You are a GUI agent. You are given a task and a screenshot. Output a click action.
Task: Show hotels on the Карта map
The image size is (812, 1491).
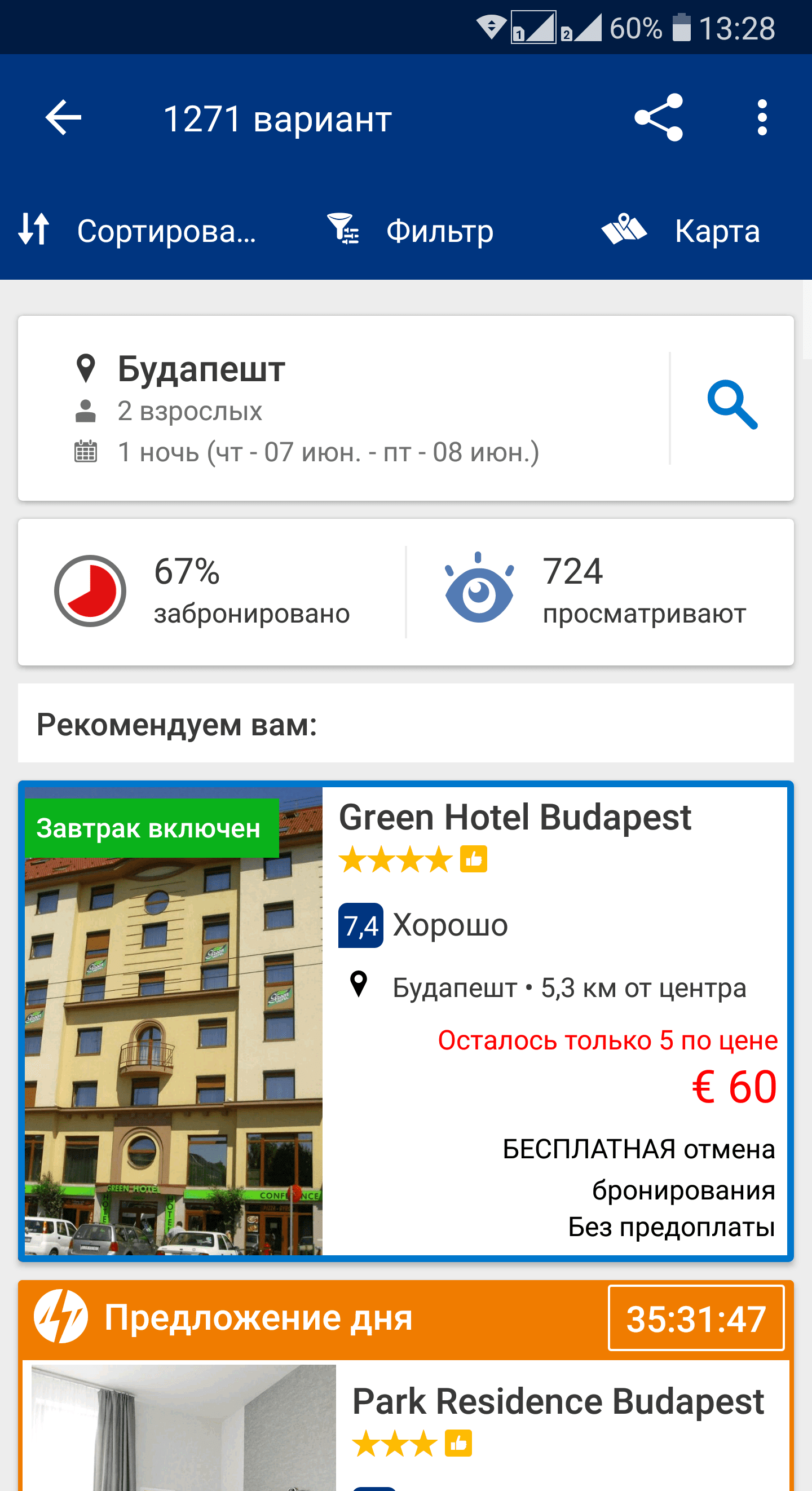(681, 231)
